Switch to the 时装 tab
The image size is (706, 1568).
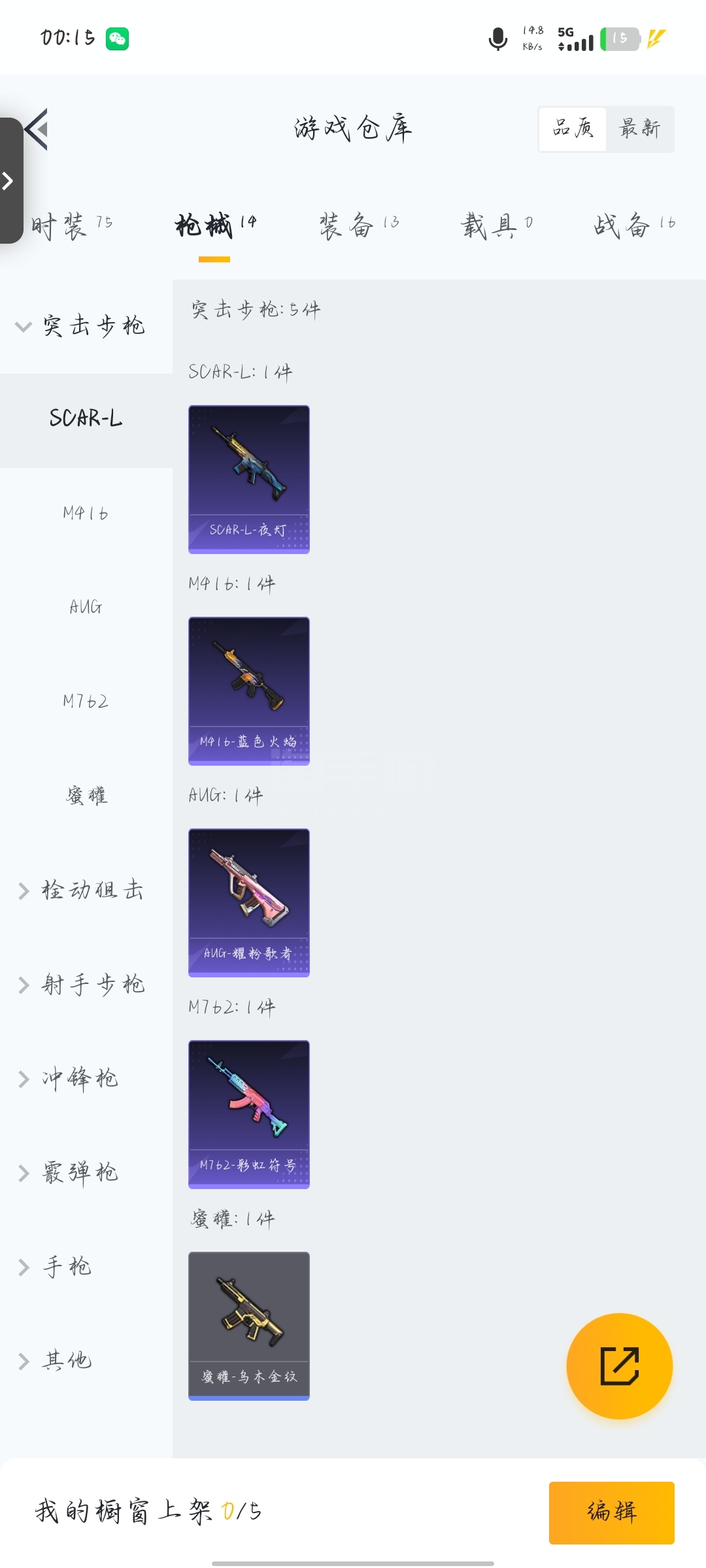72,226
